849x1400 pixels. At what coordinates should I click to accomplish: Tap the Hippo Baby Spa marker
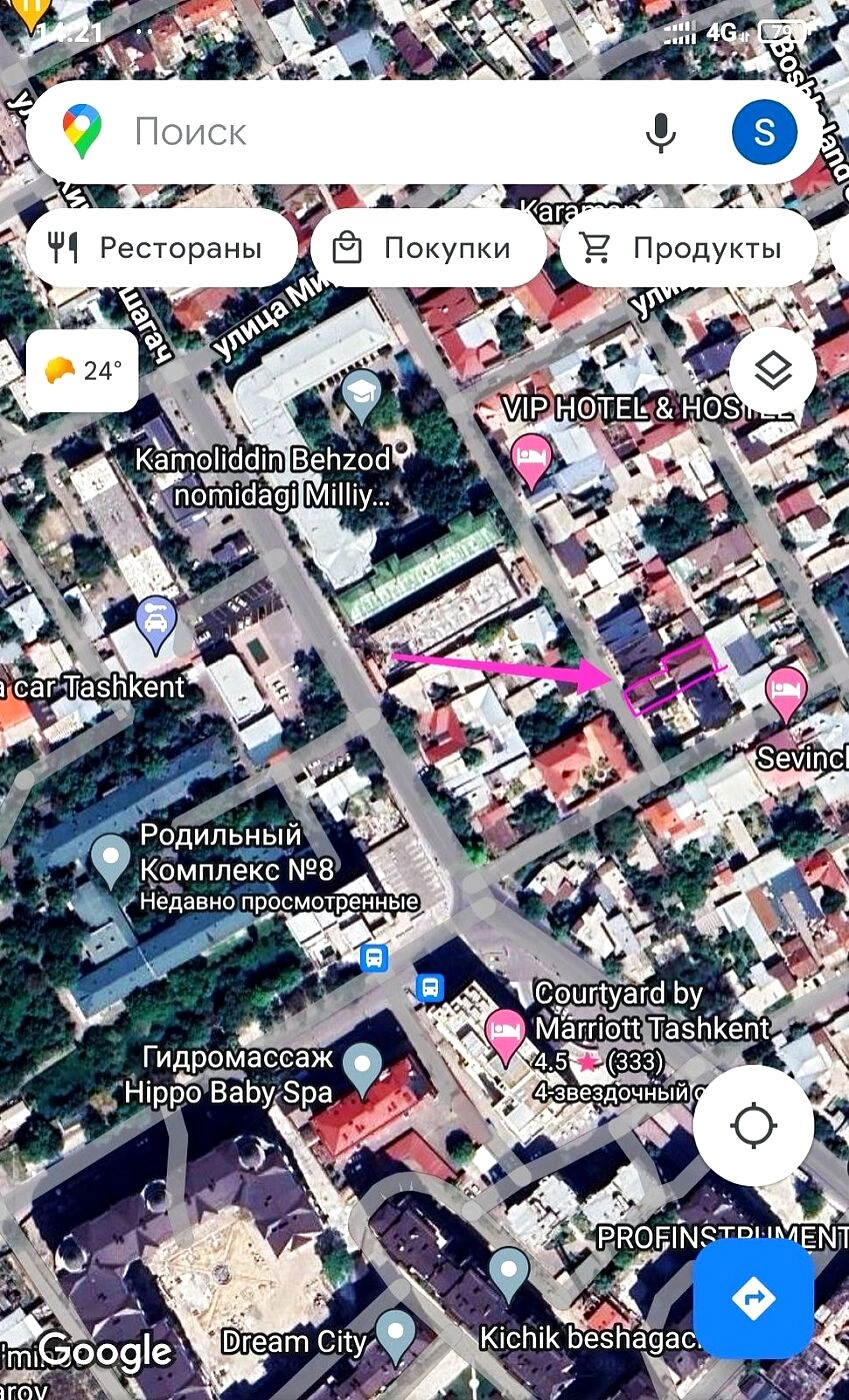coord(362,1070)
